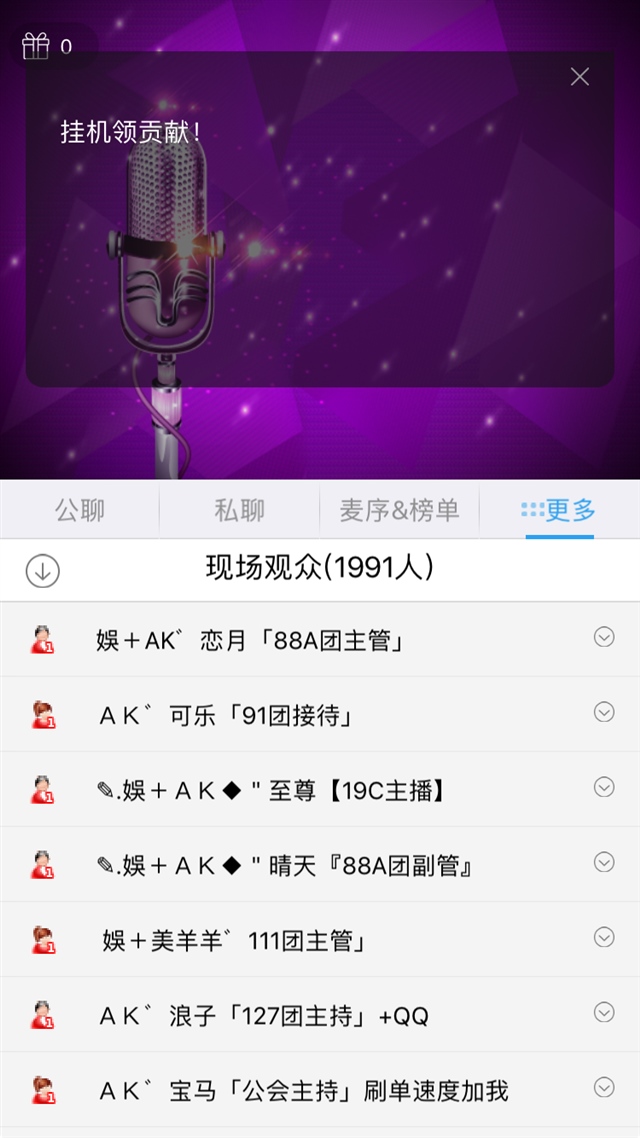Open user 美羊羊 111团主管

pos(235,941)
